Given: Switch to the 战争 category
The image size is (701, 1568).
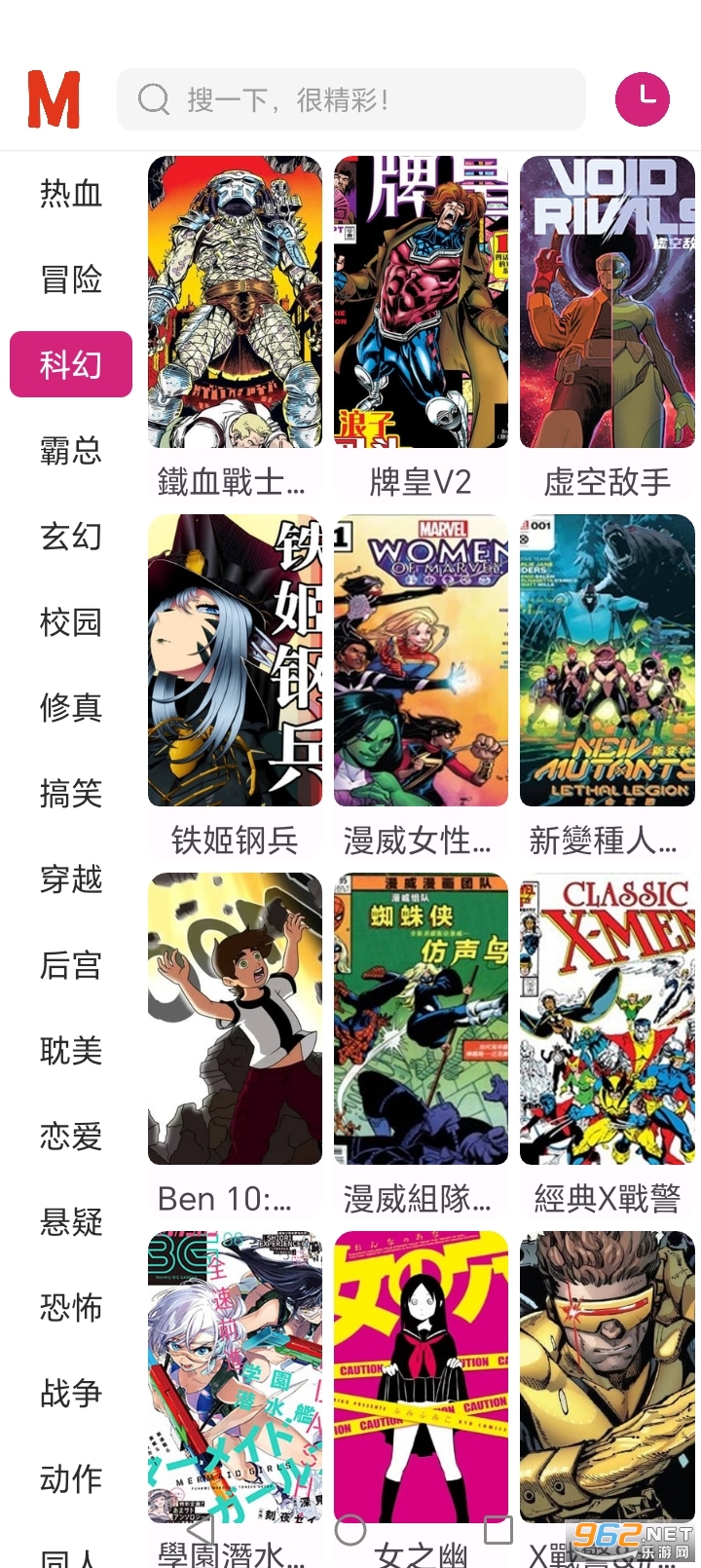Looking at the screenshot, I should (x=70, y=1393).
